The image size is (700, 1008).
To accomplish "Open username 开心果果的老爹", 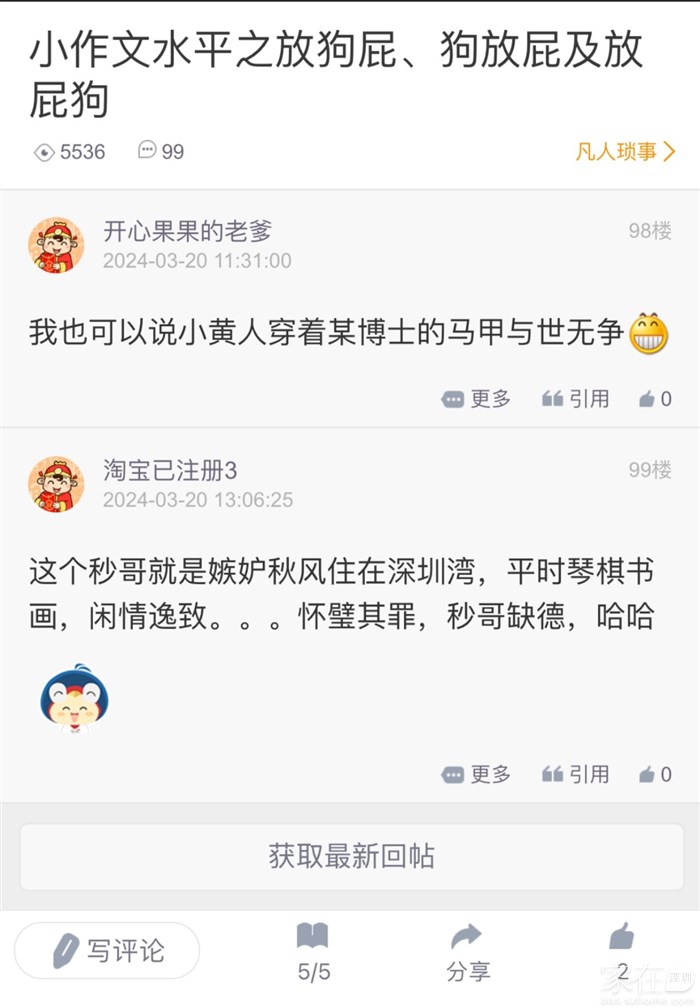I will coord(187,231).
